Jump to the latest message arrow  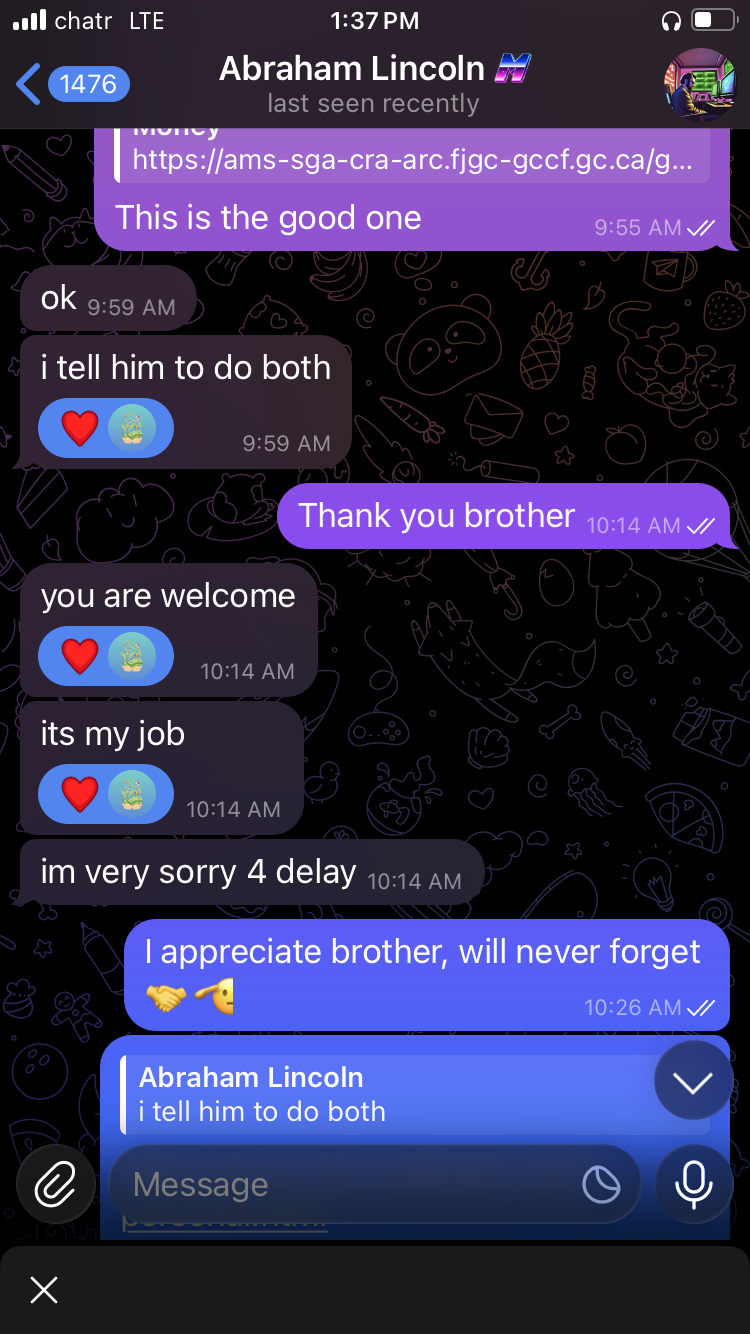pos(693,1082)
